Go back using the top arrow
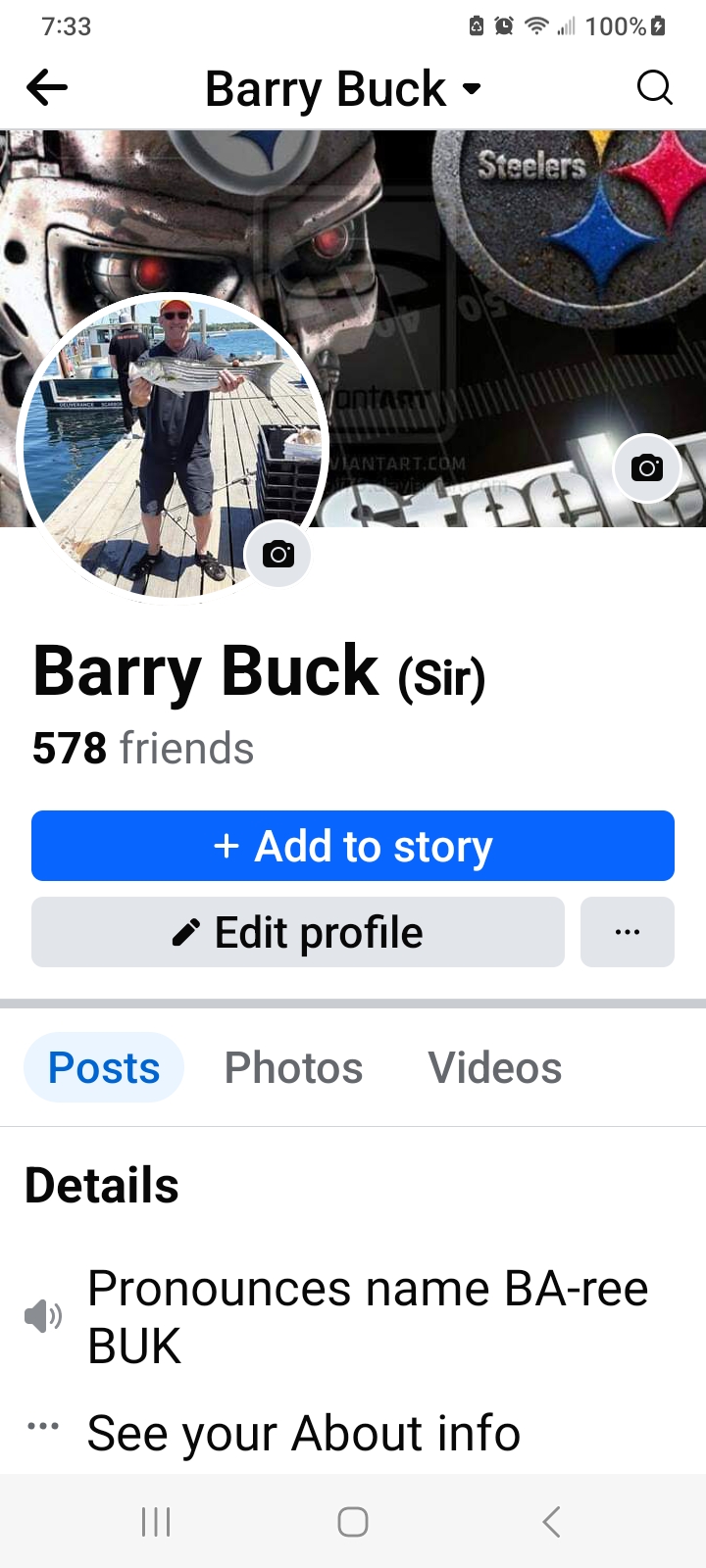The image size is (706, 1568). [x=47, y=88]
